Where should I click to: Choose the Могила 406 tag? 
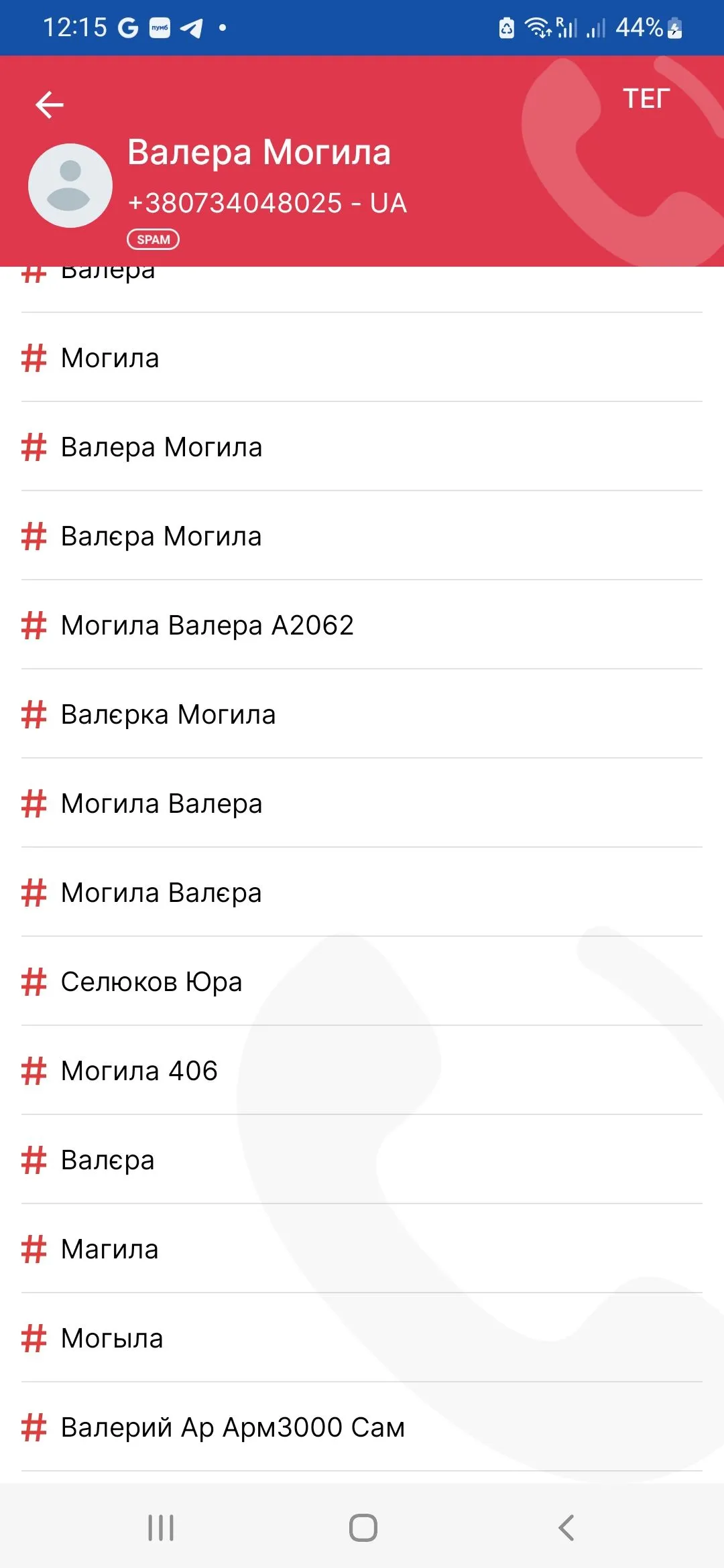[139, 1071]
